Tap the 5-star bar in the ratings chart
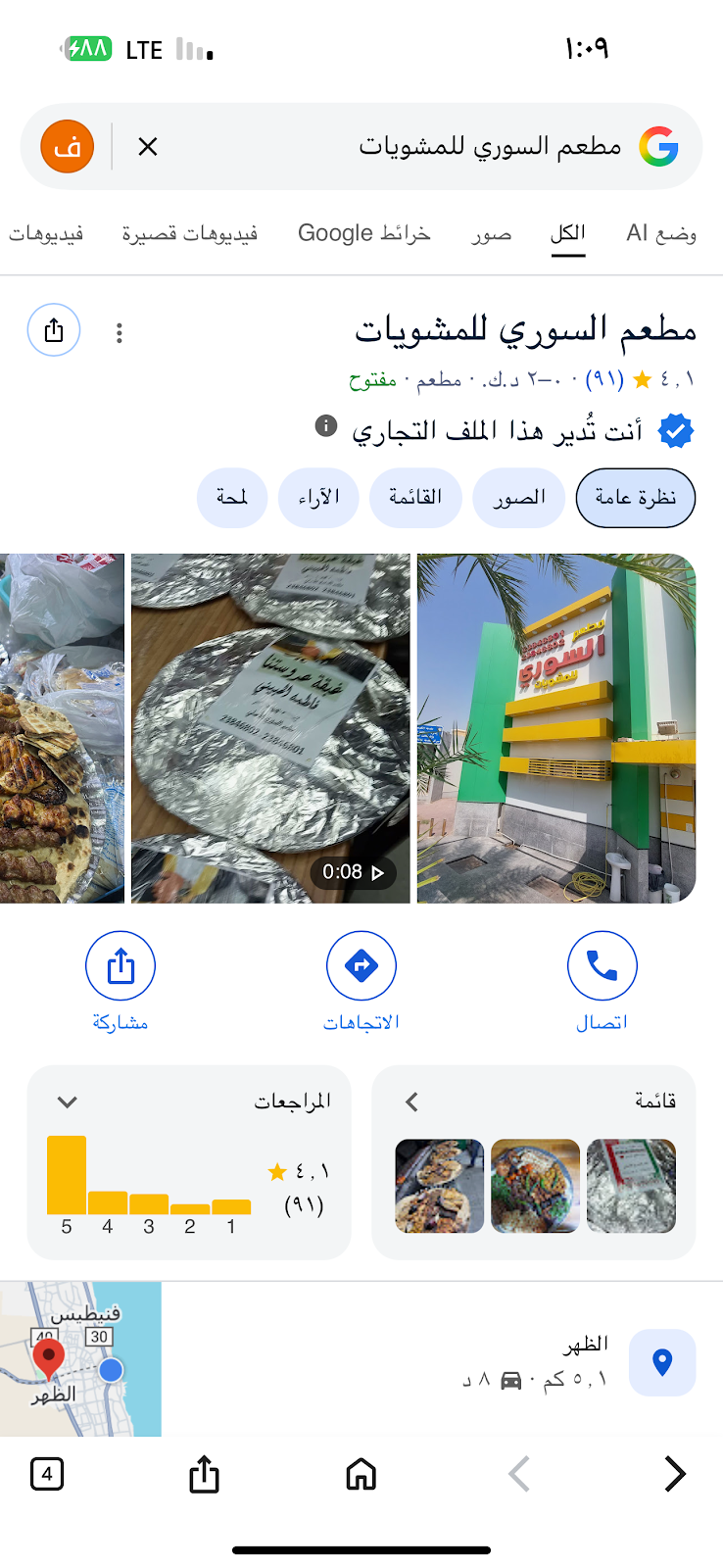723x1568 pixels. tap(65, 1175)
